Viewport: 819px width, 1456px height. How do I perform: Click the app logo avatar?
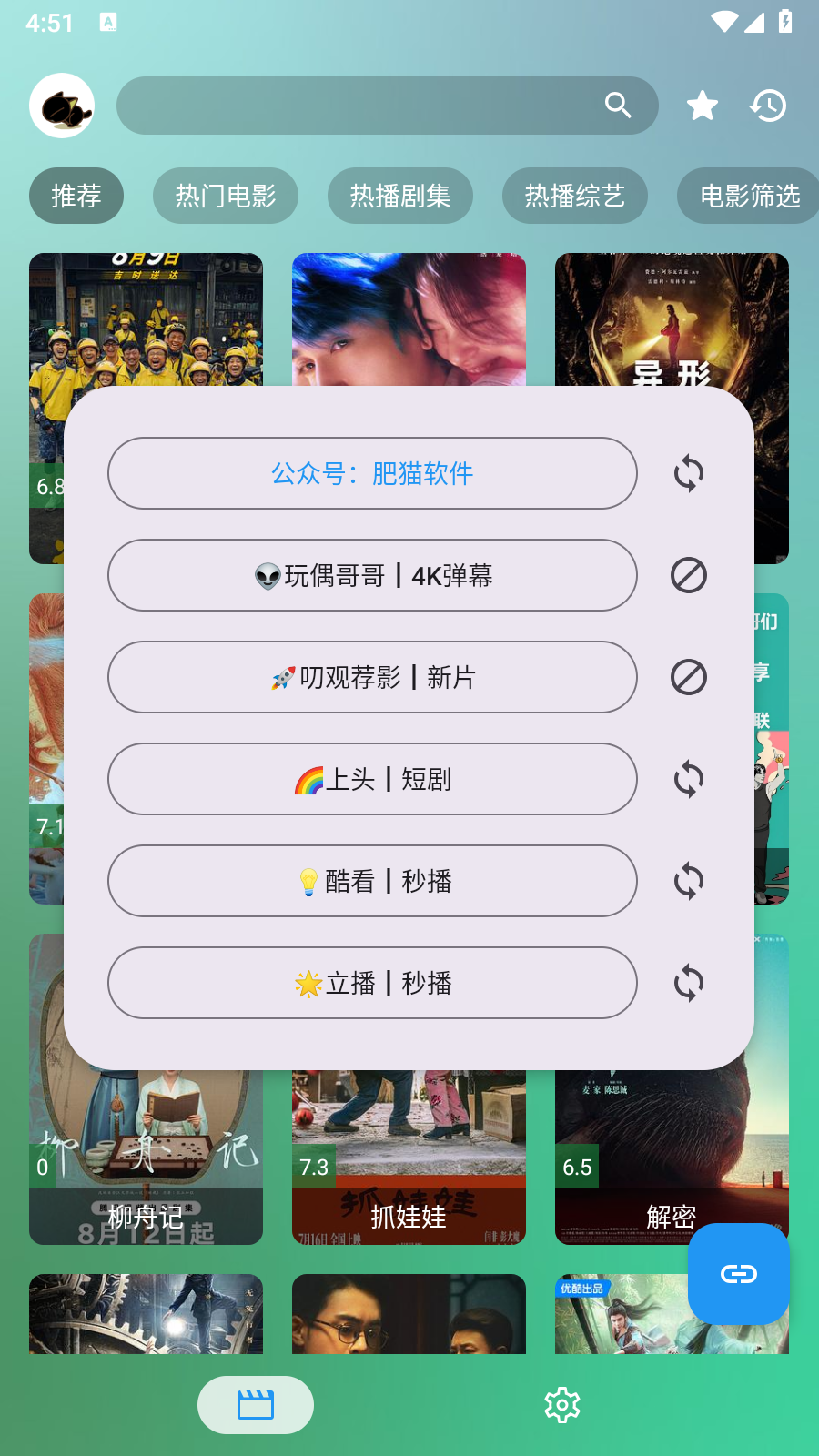pyautogui.click(x=62, y=106)
